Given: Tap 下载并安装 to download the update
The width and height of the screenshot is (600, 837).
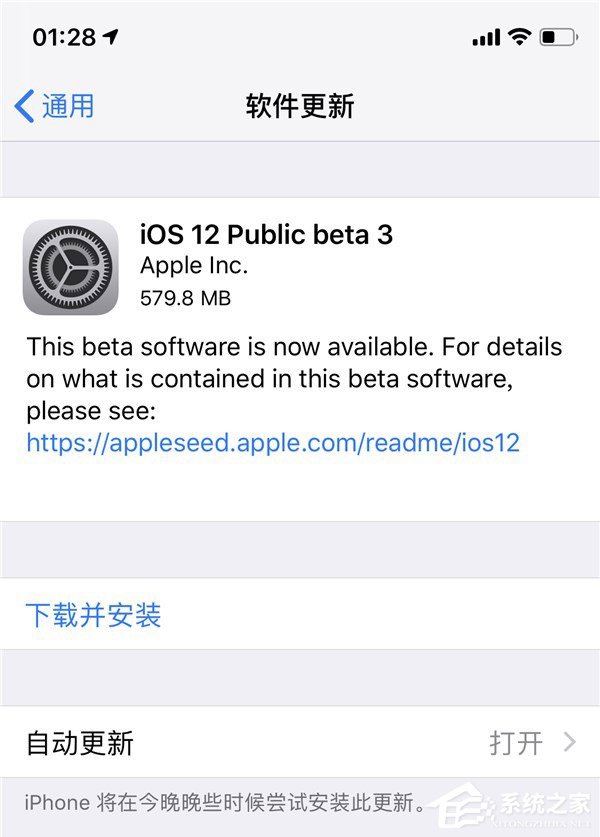Looking at the screenshot, I should click(93, 614).
